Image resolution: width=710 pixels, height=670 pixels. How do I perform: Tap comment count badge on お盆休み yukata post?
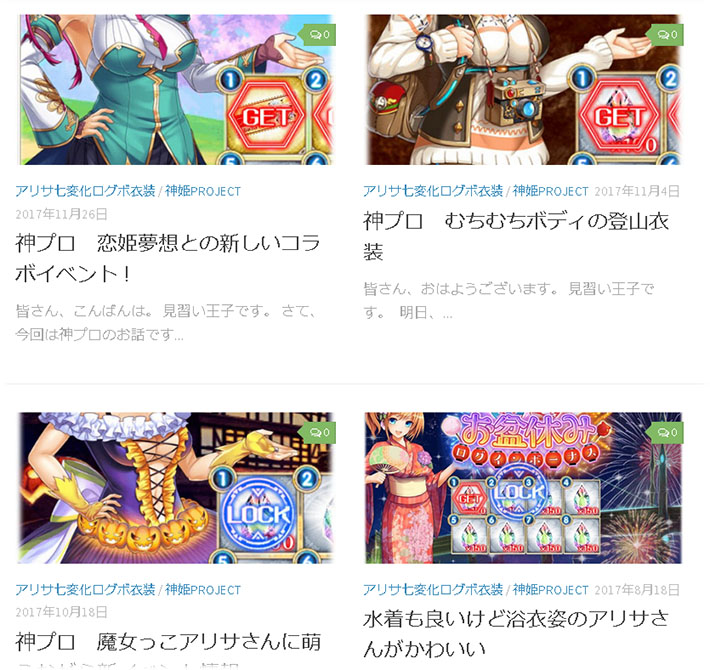coord(668,433)
